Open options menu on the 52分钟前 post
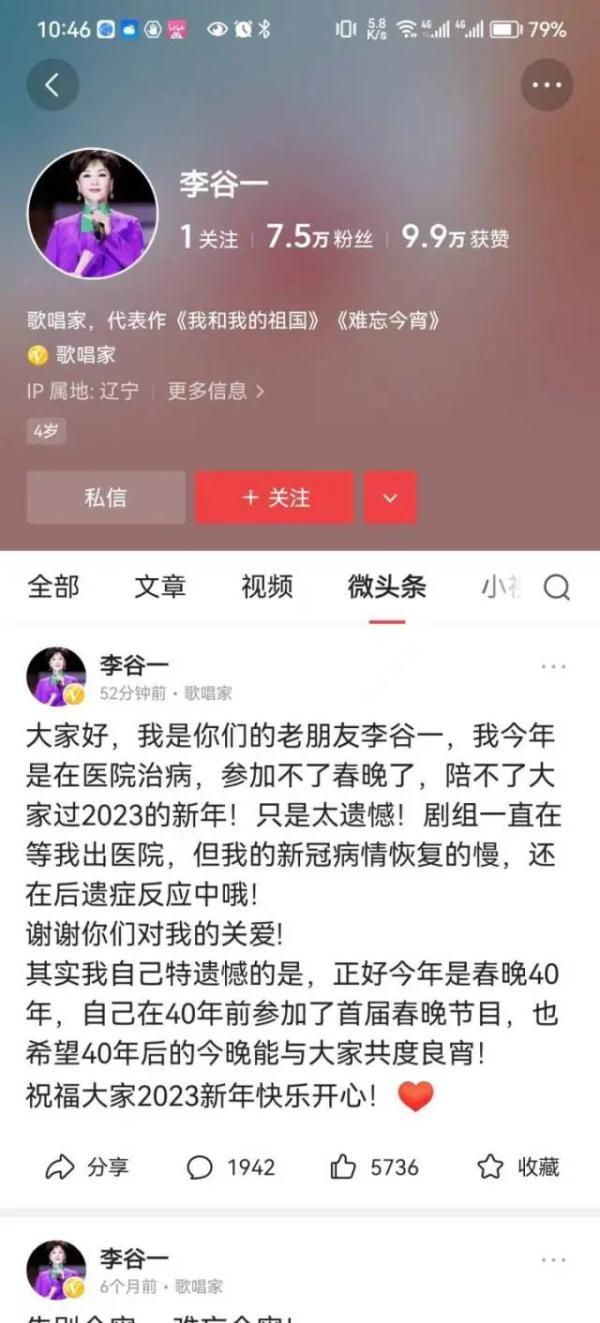The image size is (600, 1323). tap(553, 667)
